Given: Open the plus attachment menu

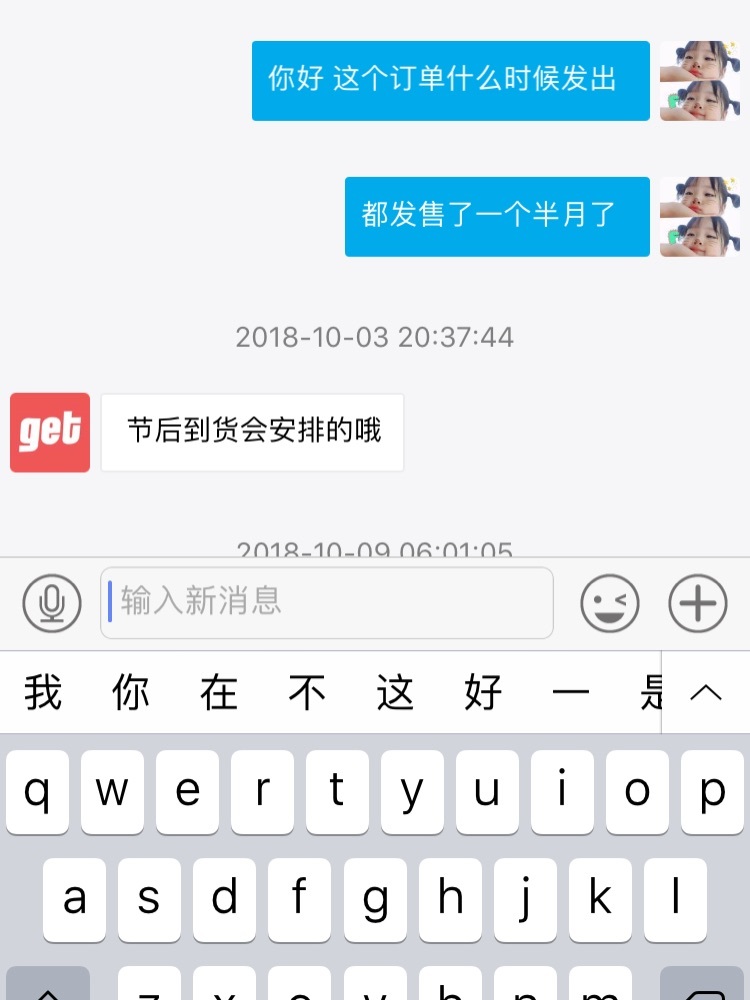Looking at the screenshot, I should pos(697,603).
